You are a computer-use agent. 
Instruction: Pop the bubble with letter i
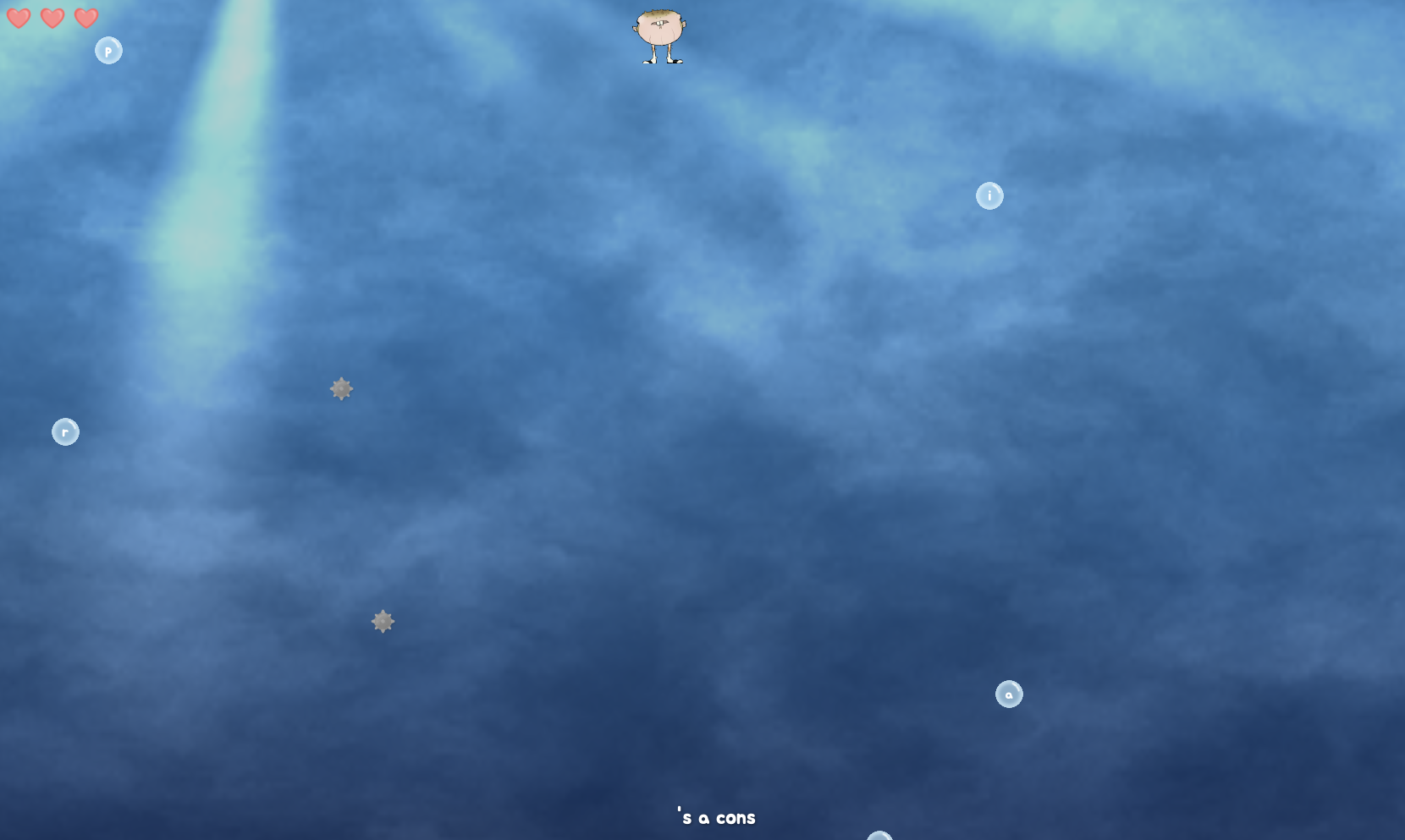pos(989,196)
